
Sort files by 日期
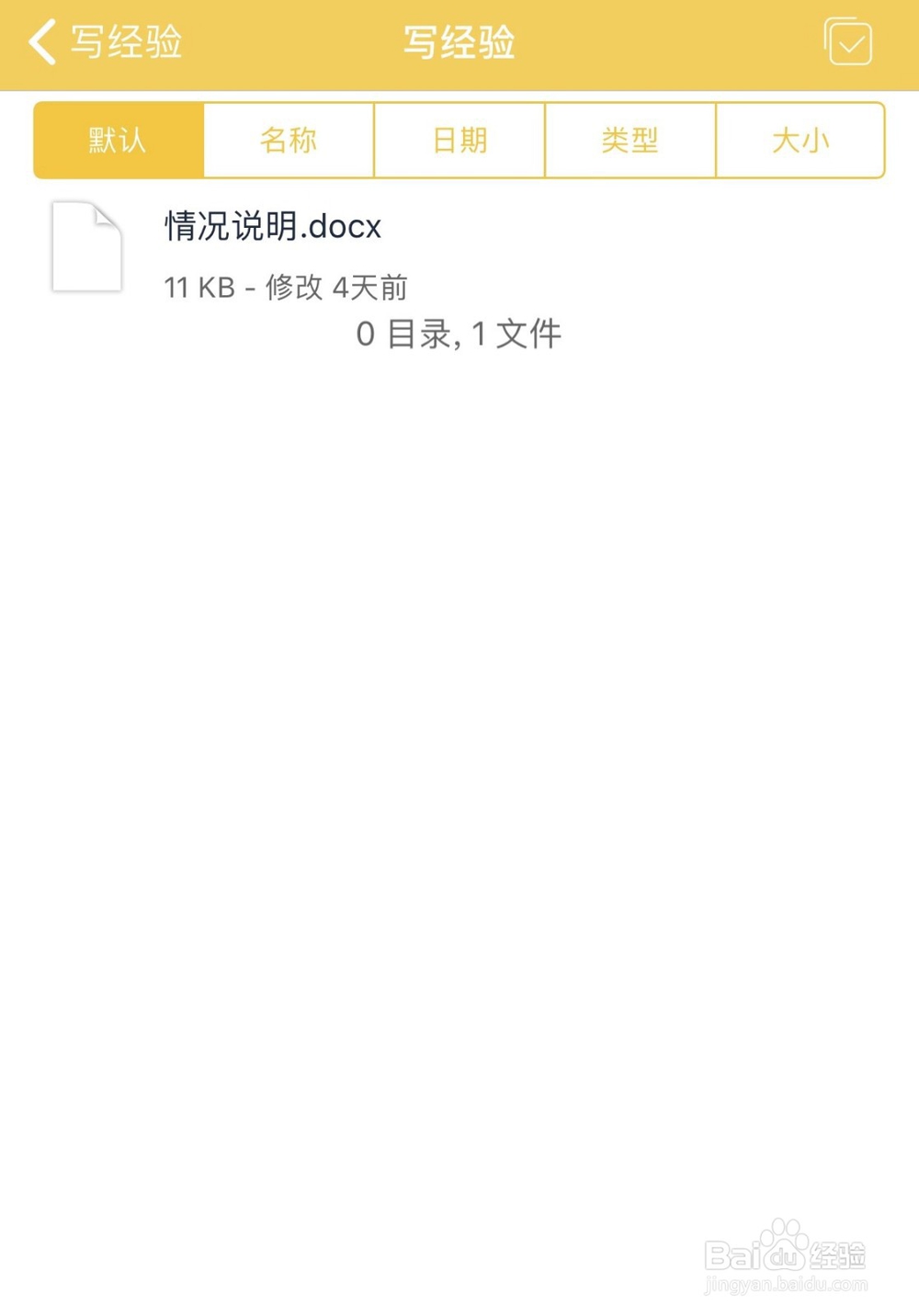459,139
